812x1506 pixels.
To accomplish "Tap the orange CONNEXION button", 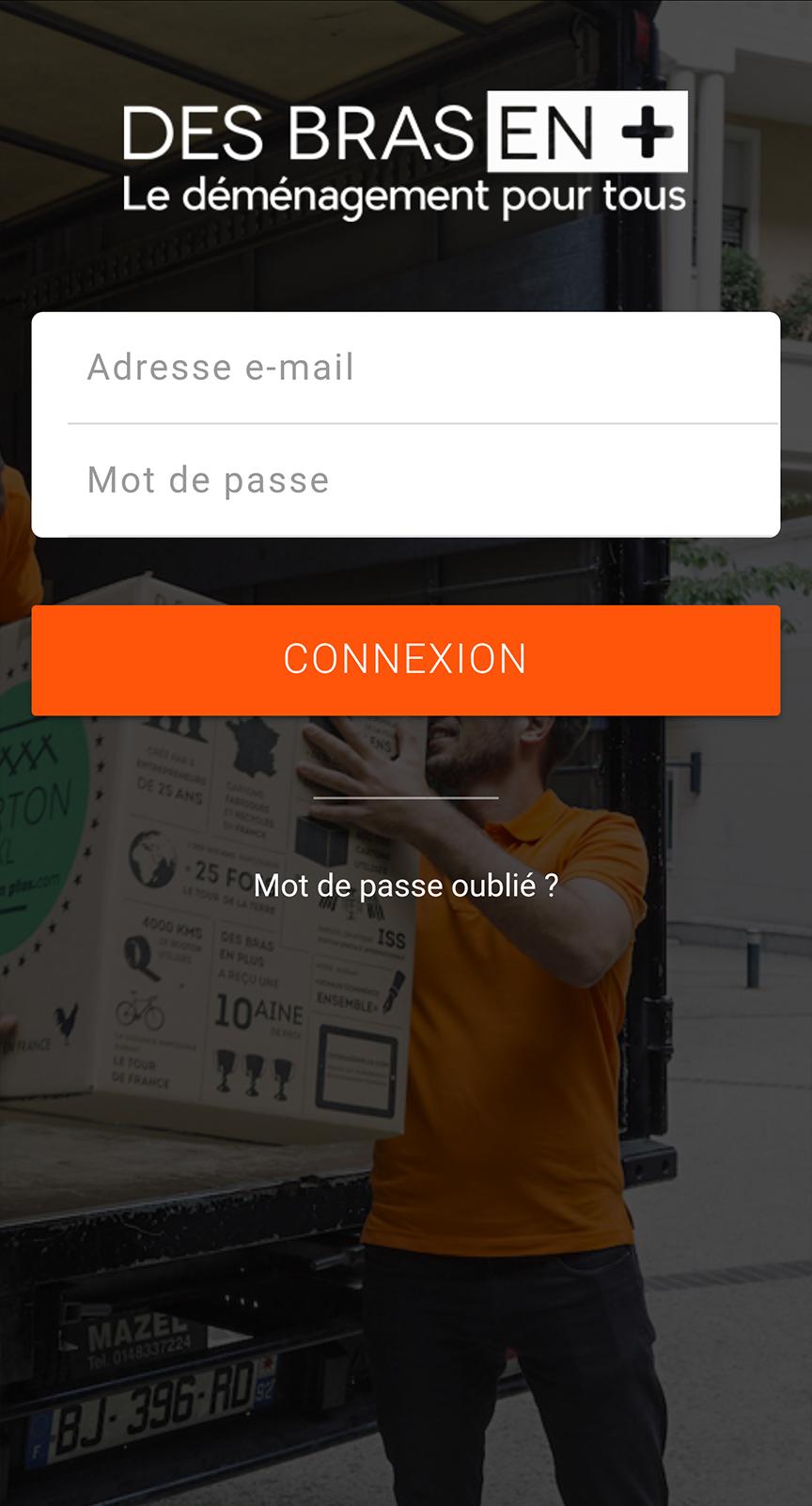I will click(406, 660).
